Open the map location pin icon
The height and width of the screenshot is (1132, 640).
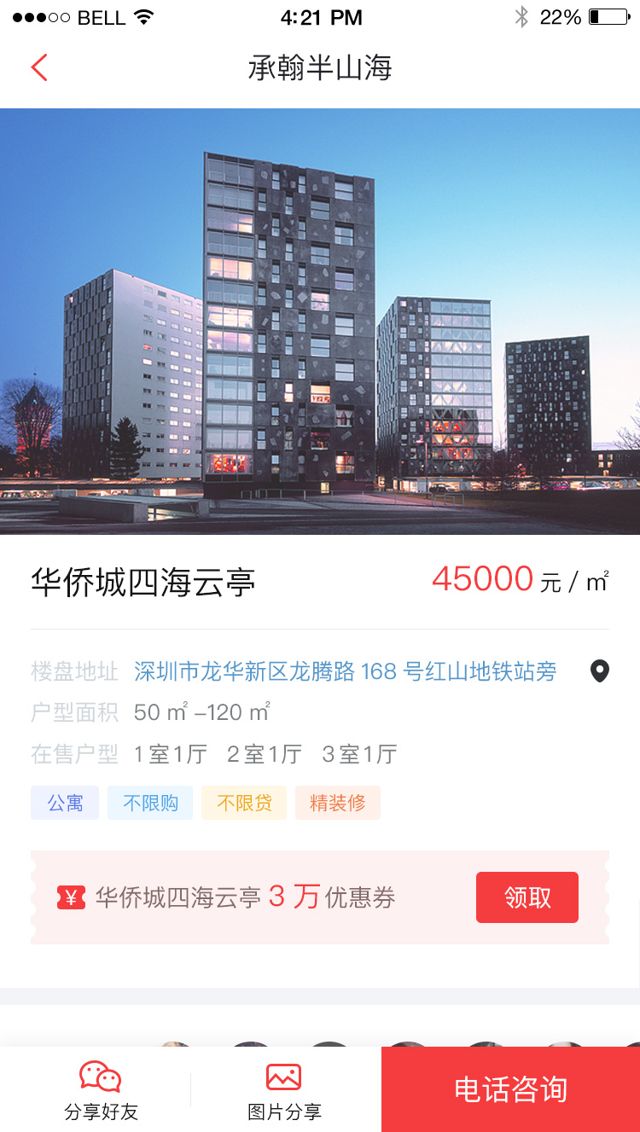point(599,671)
